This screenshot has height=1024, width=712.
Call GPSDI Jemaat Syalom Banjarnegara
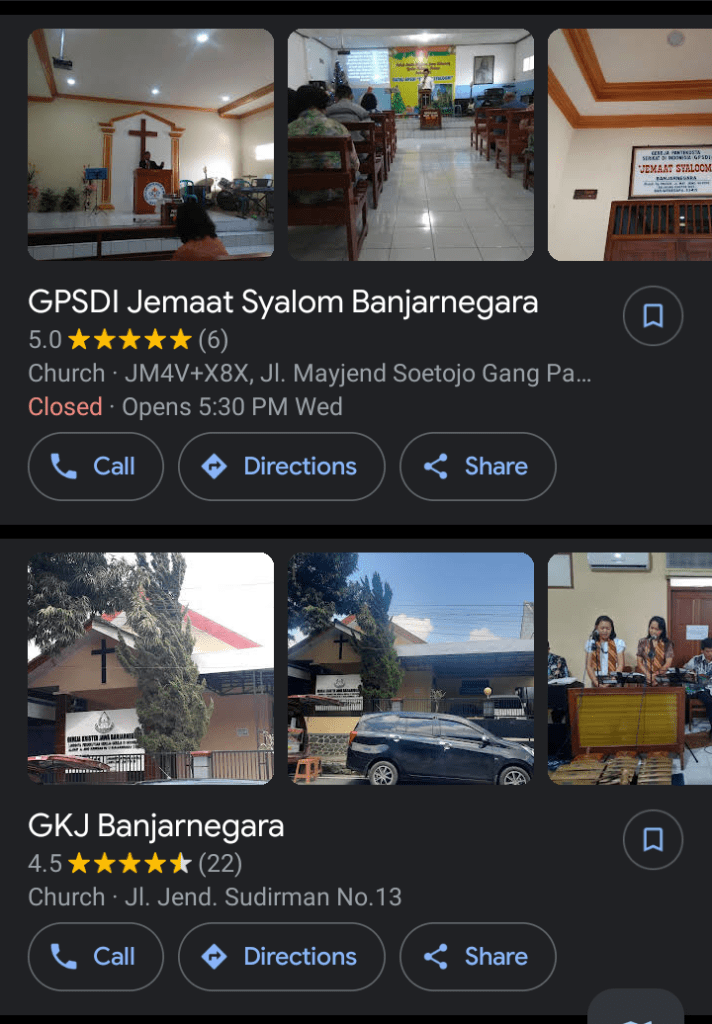96,466
